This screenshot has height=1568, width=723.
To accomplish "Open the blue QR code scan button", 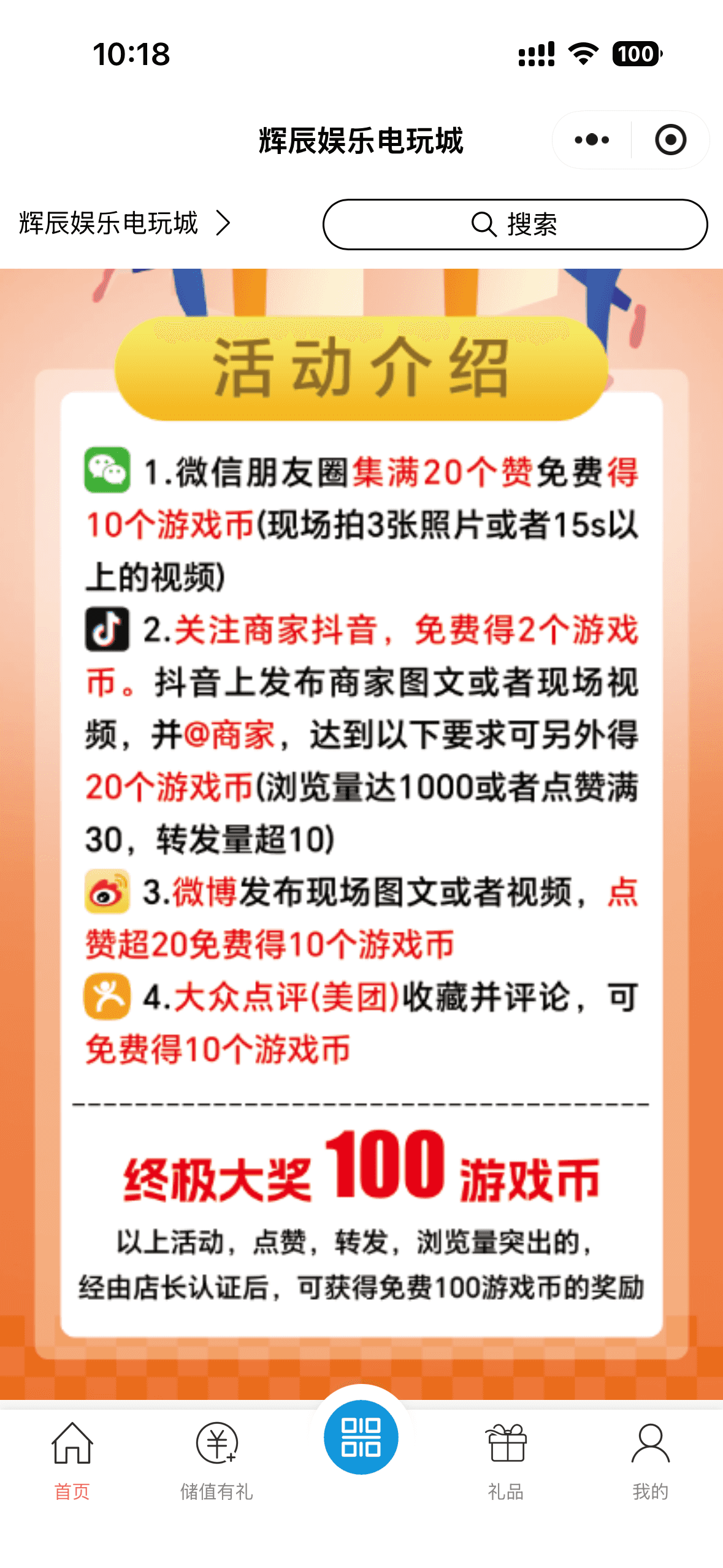I will pos(361,1437).
